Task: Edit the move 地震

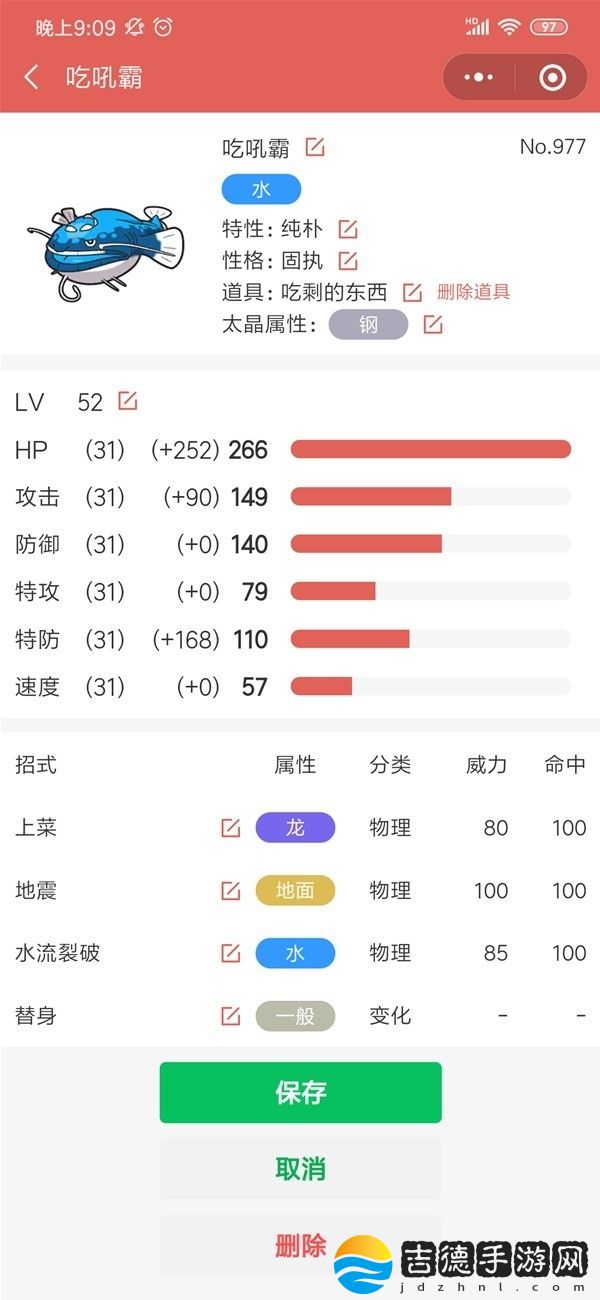Action: coord(231,890)
